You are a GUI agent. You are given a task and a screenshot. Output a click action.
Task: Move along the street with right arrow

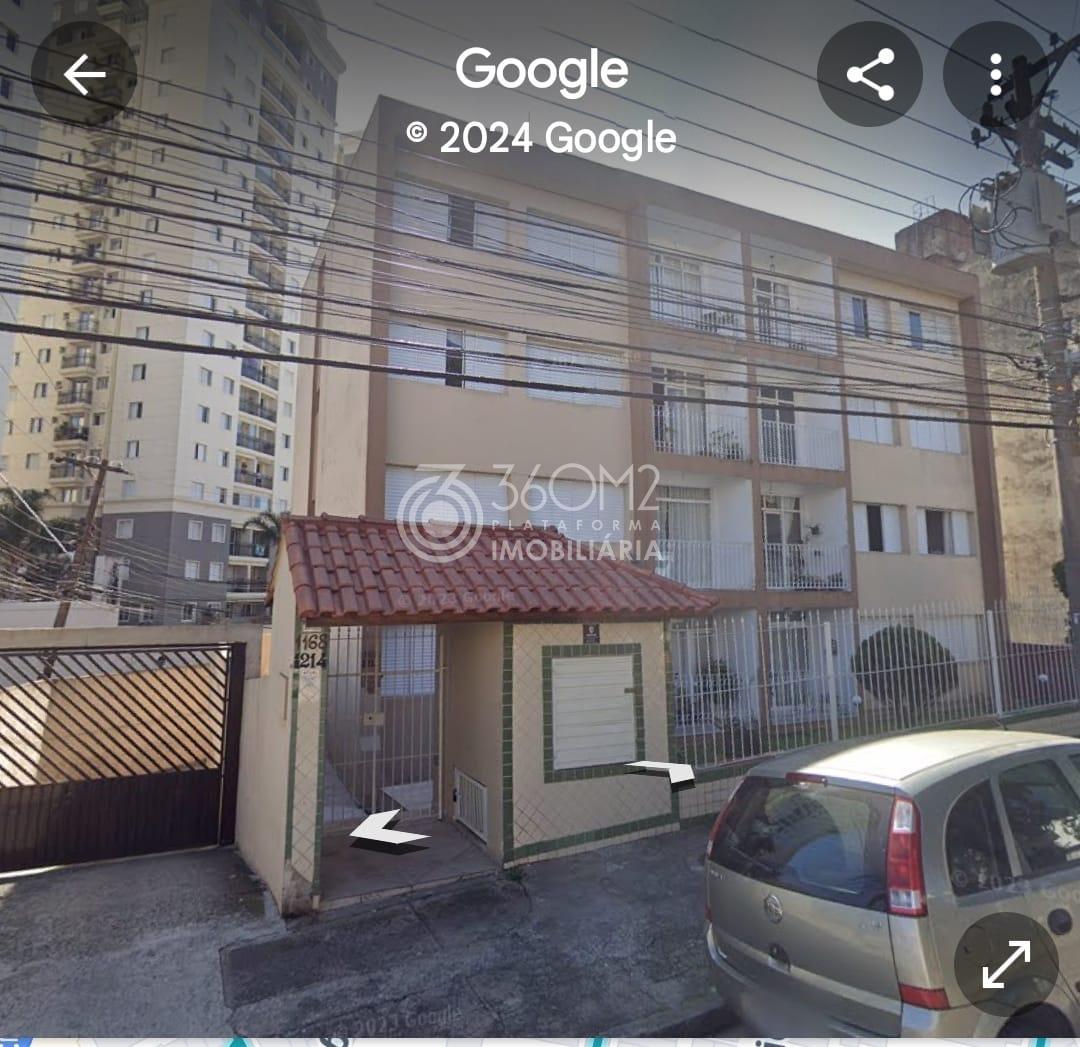click(x=662, y=771)
